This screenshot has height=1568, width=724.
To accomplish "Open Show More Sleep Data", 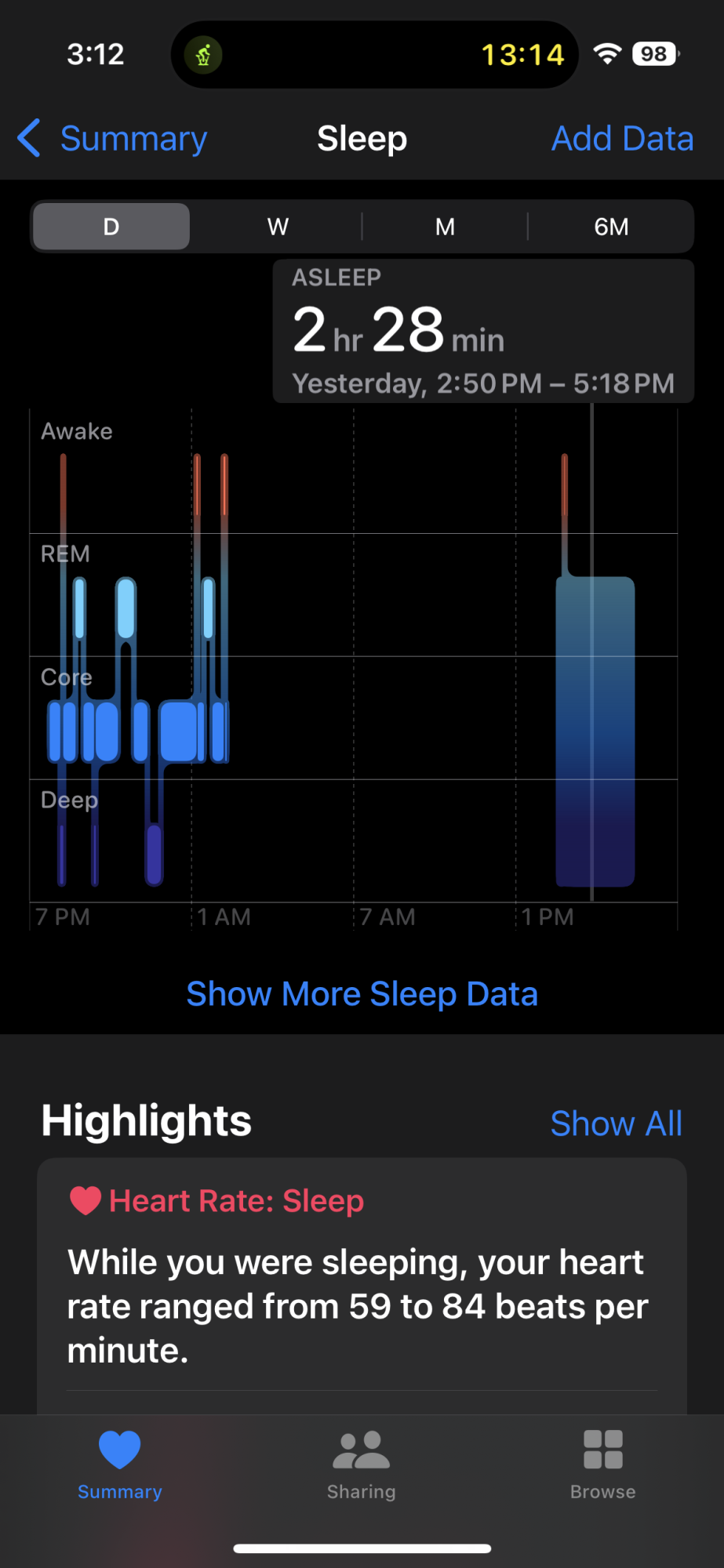I will (362, 993).
